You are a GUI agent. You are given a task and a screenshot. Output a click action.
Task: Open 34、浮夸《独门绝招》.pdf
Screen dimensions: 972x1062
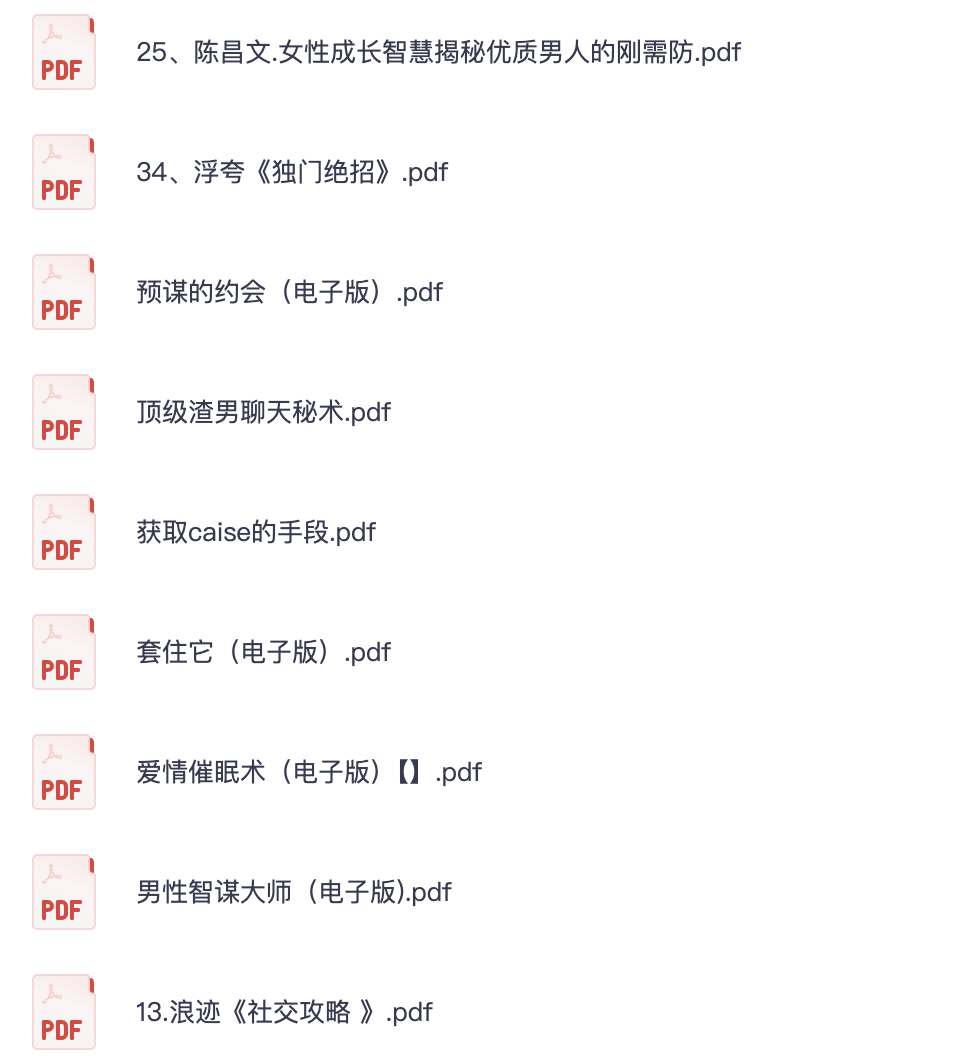point(291,172)
